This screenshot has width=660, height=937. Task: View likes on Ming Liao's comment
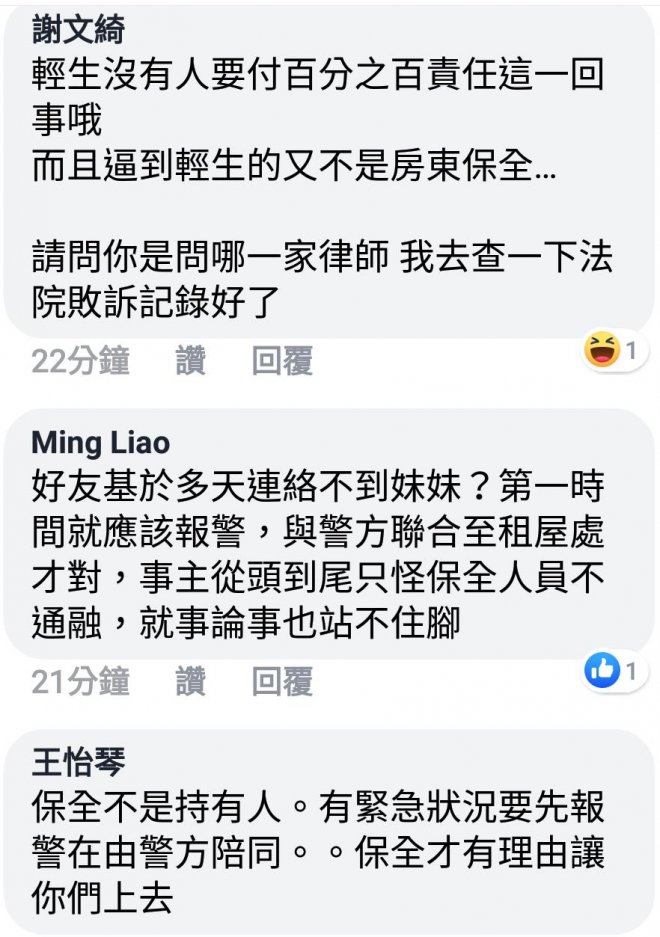[x=614, y=671]
